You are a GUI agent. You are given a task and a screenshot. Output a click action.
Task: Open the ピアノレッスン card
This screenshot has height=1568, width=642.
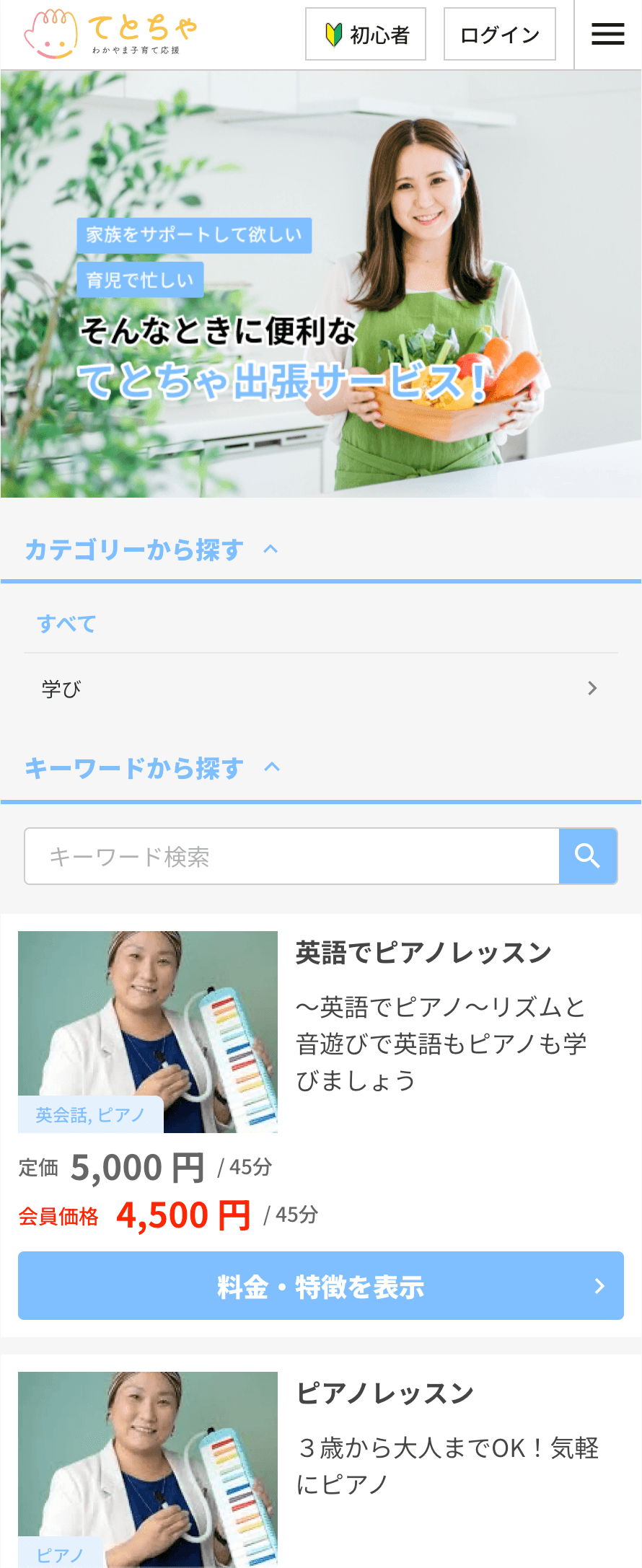385,1393
